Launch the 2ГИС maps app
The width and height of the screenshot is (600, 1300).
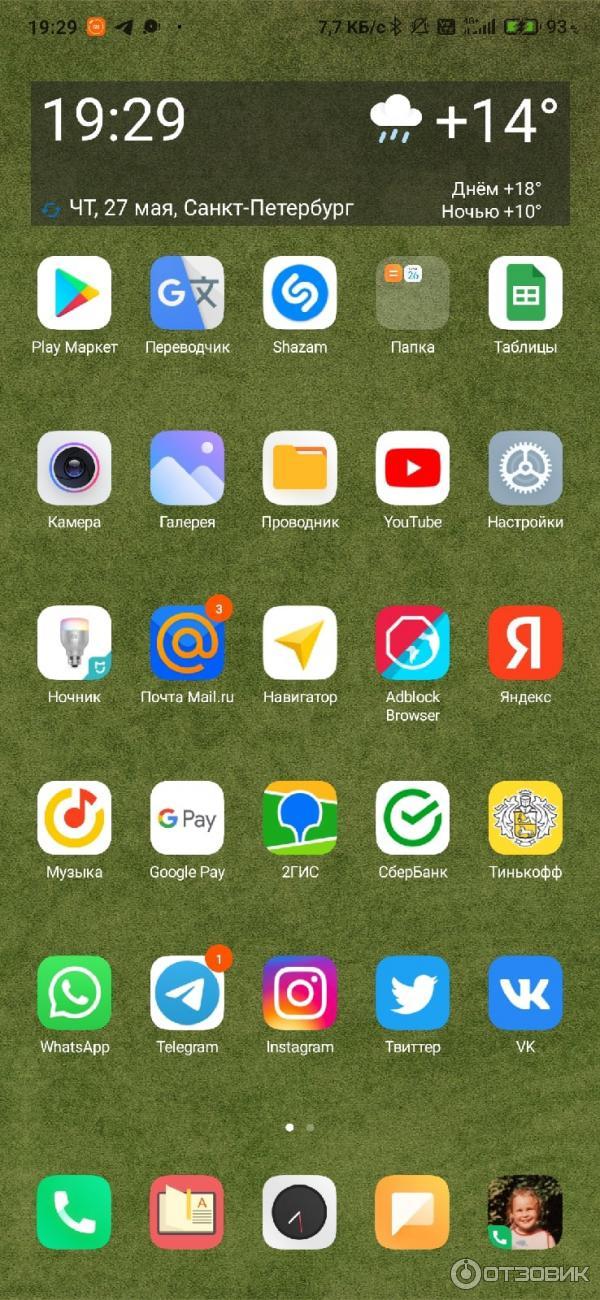click(x=300, y=818)
